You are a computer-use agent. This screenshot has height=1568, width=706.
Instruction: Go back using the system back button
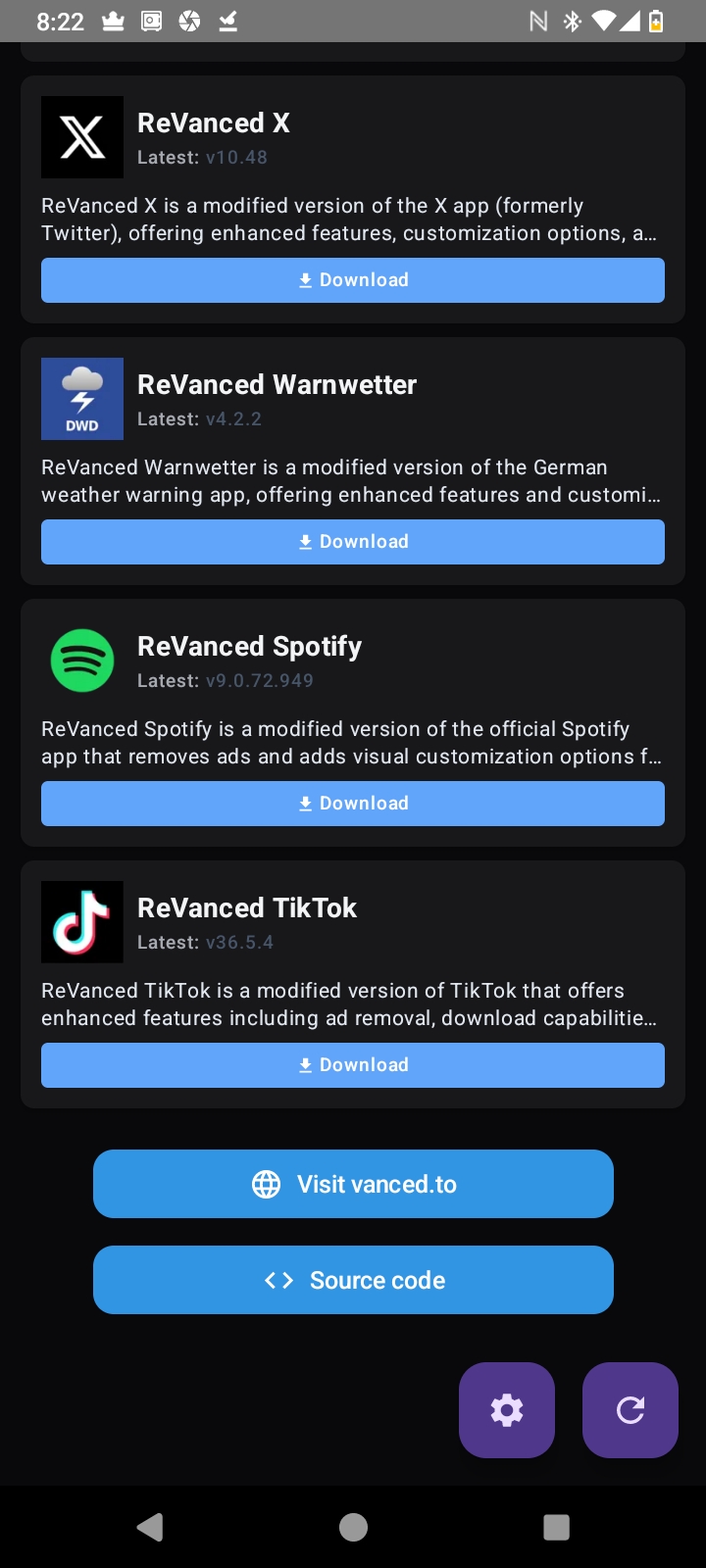(x=150, y=1527)
